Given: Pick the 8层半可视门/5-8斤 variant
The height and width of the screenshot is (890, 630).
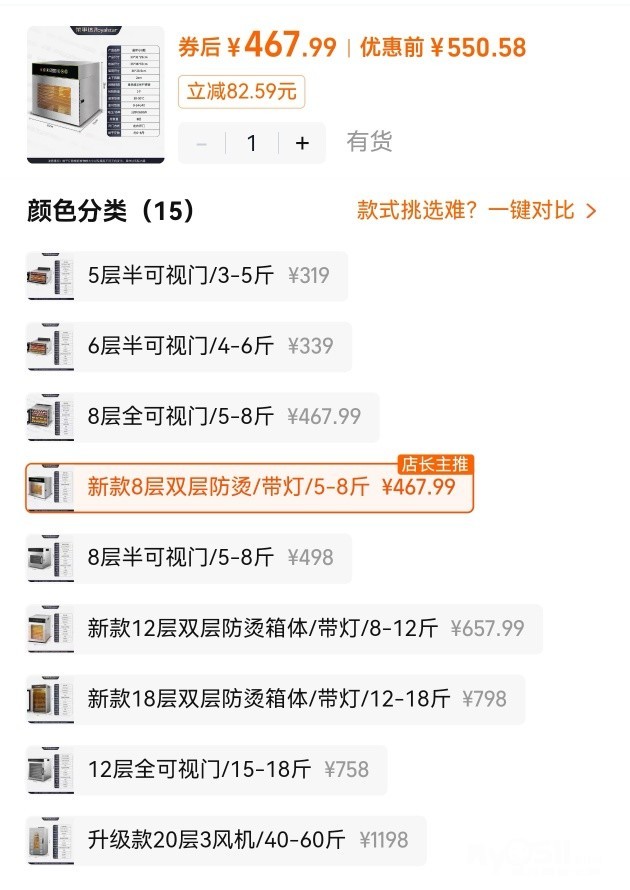Looking at the screenshot, I should pyautogui.click(x=189, y=558).
